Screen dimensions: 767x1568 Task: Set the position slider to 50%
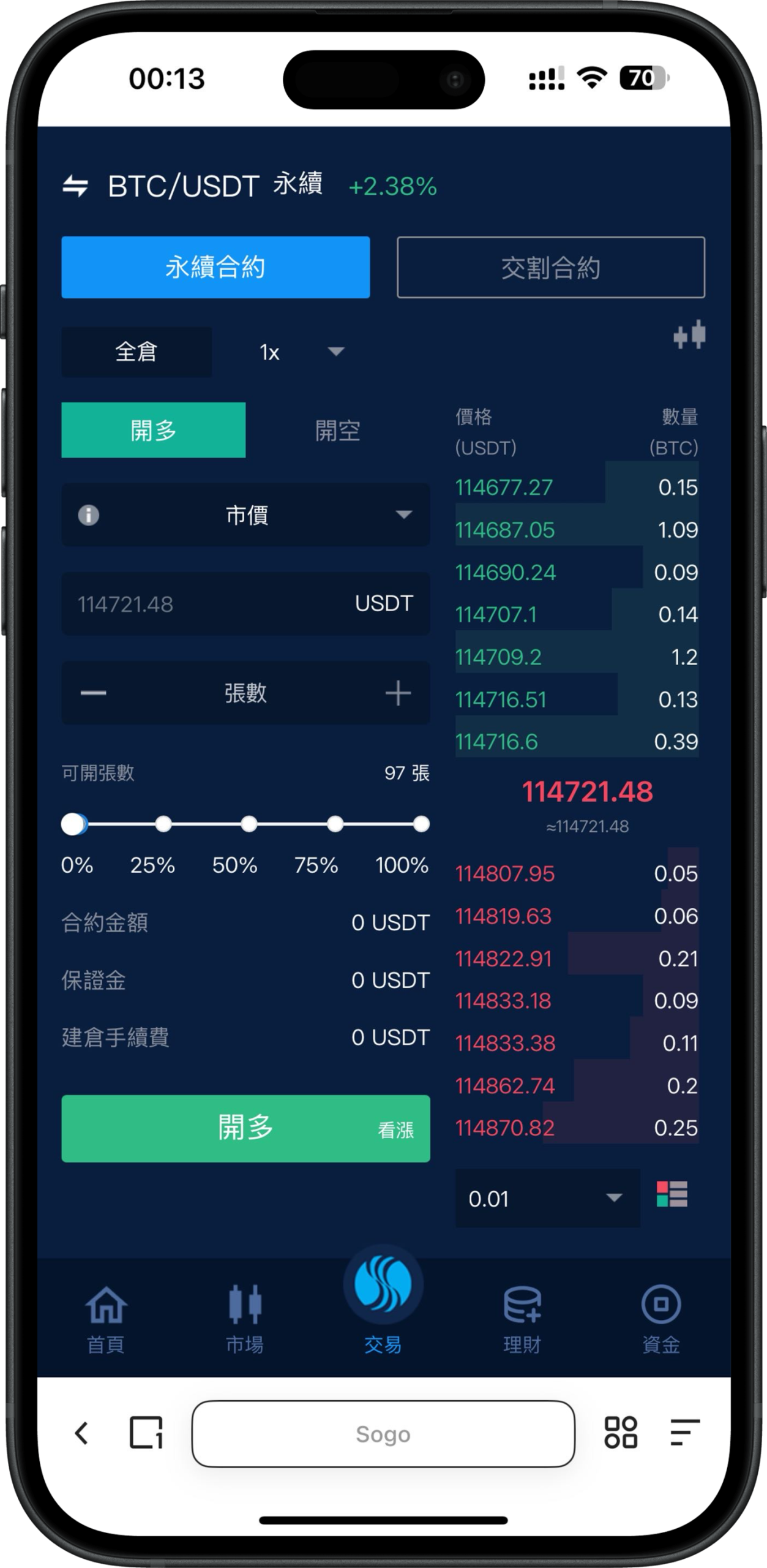click(x=249, y=824)
